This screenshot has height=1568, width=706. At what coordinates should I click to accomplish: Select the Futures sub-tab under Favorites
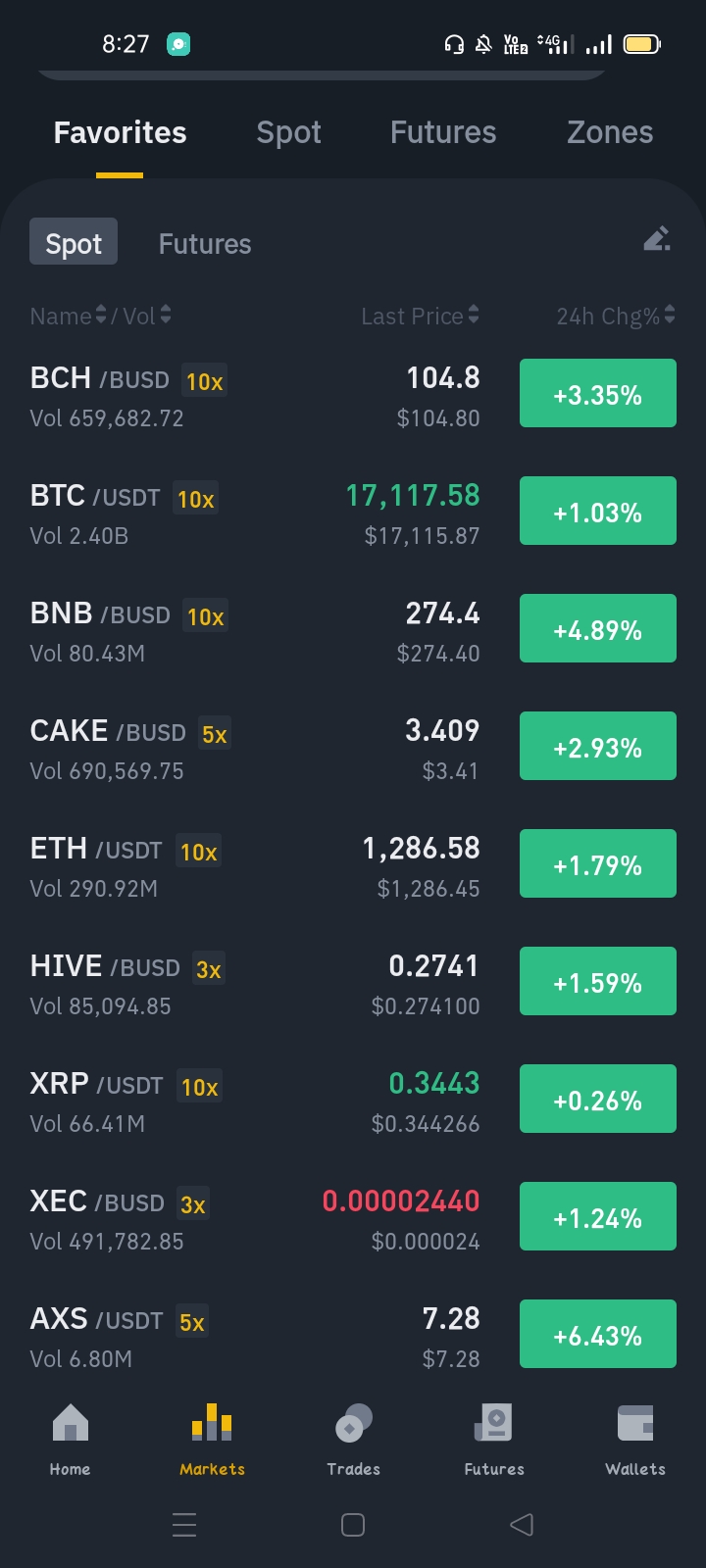pos(205,243)
